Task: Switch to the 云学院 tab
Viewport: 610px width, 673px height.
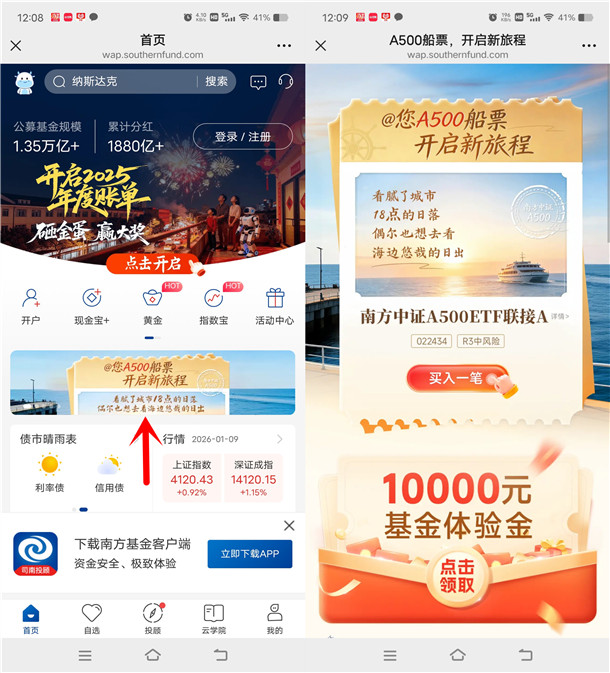Action: pyautogui.click(x=214, y=618)
